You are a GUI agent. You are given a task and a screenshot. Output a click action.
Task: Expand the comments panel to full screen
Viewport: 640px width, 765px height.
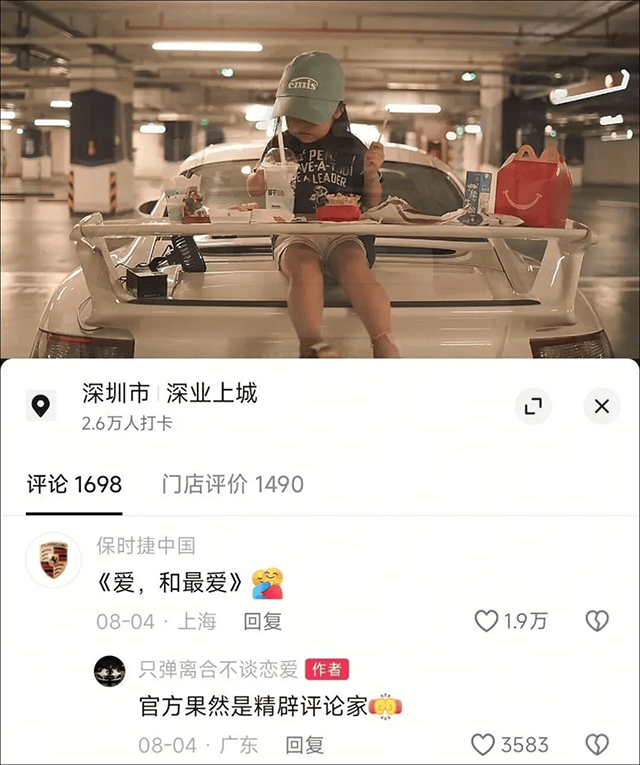click(533, 406)
